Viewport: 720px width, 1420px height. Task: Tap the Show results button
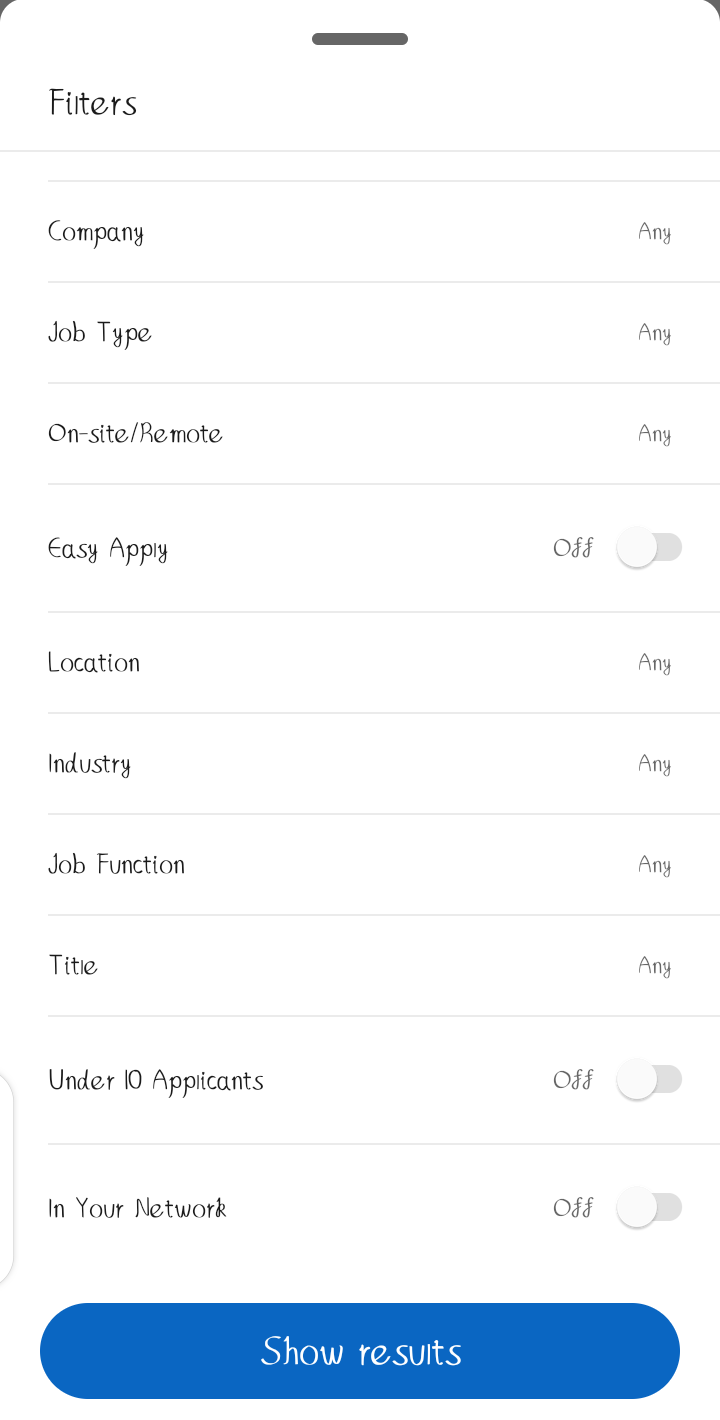[x=360, y=1351]
